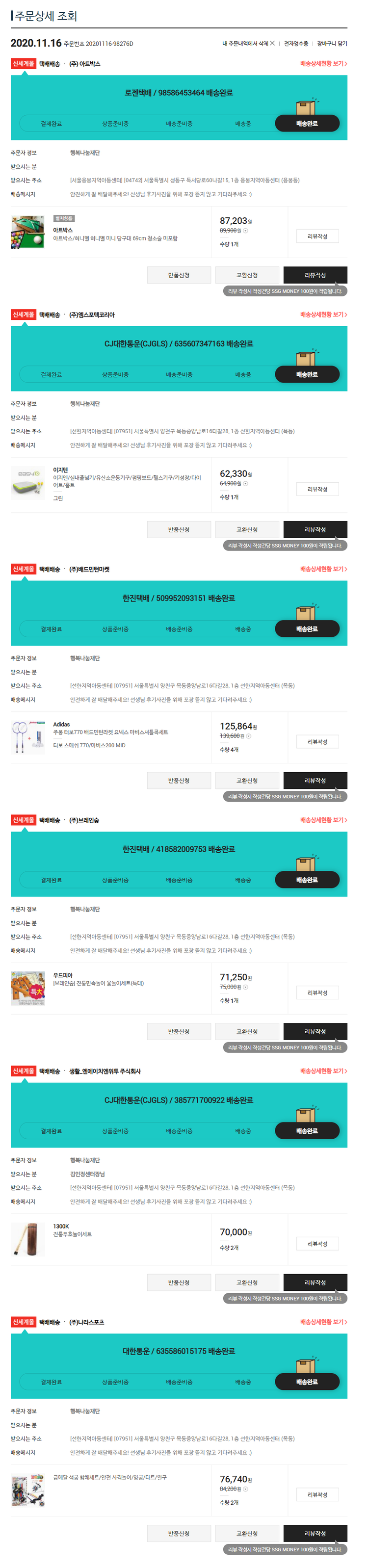Open the 이지텐 jumping board product
Screen dimensions: 368x1568
tap(127, 478)
